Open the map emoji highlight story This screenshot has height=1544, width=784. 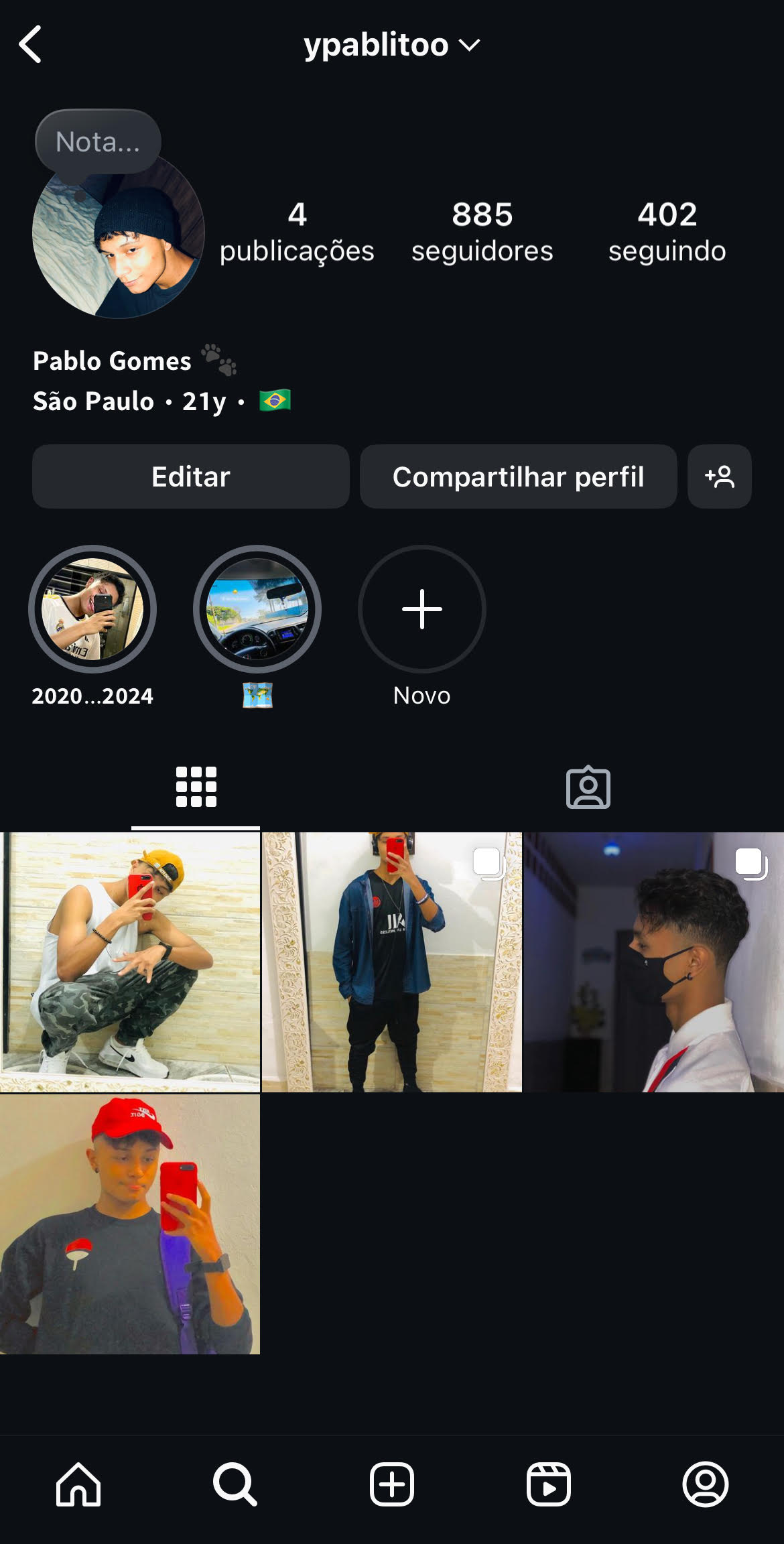pyautogui.click(x=257, y=609)
